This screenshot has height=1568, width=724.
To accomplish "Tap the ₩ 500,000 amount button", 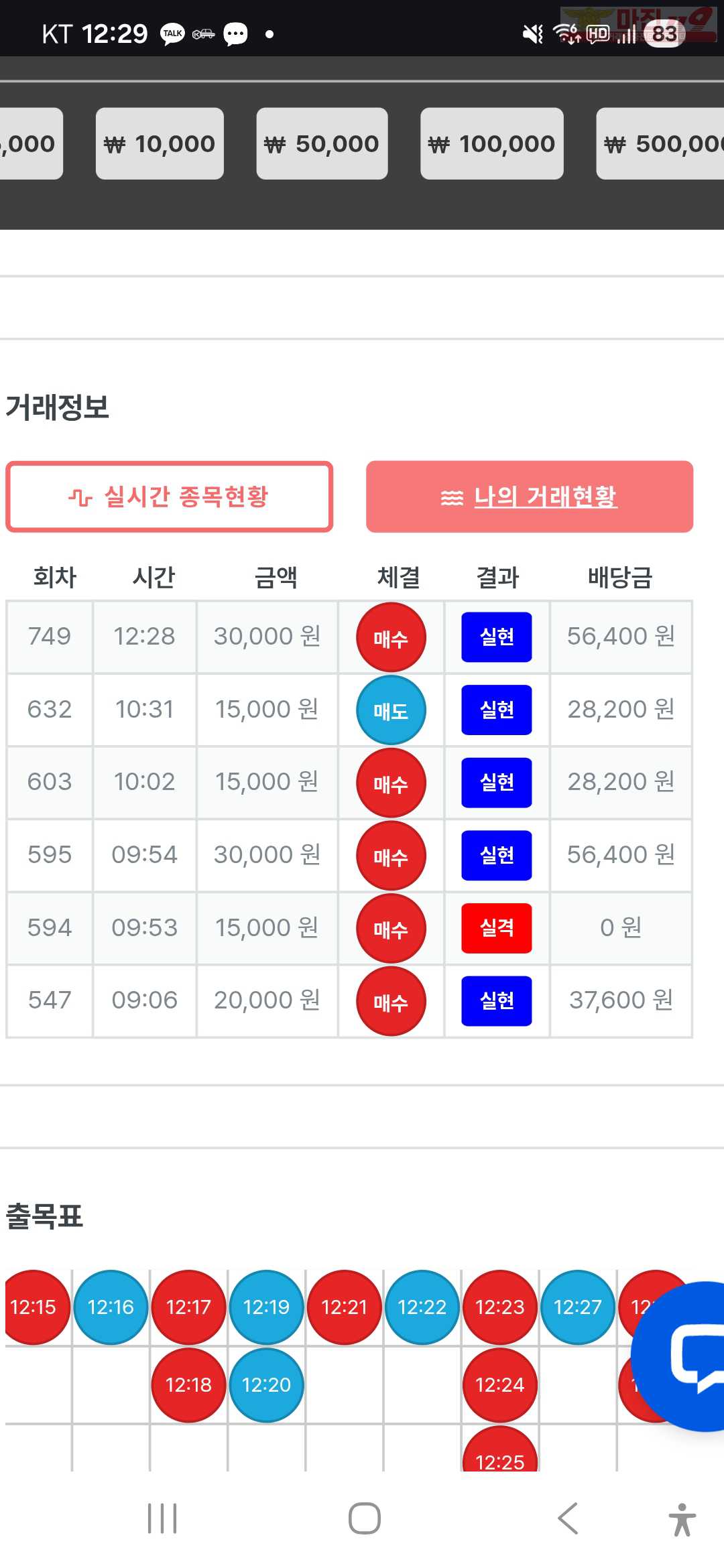I will (x=660, y=143).
